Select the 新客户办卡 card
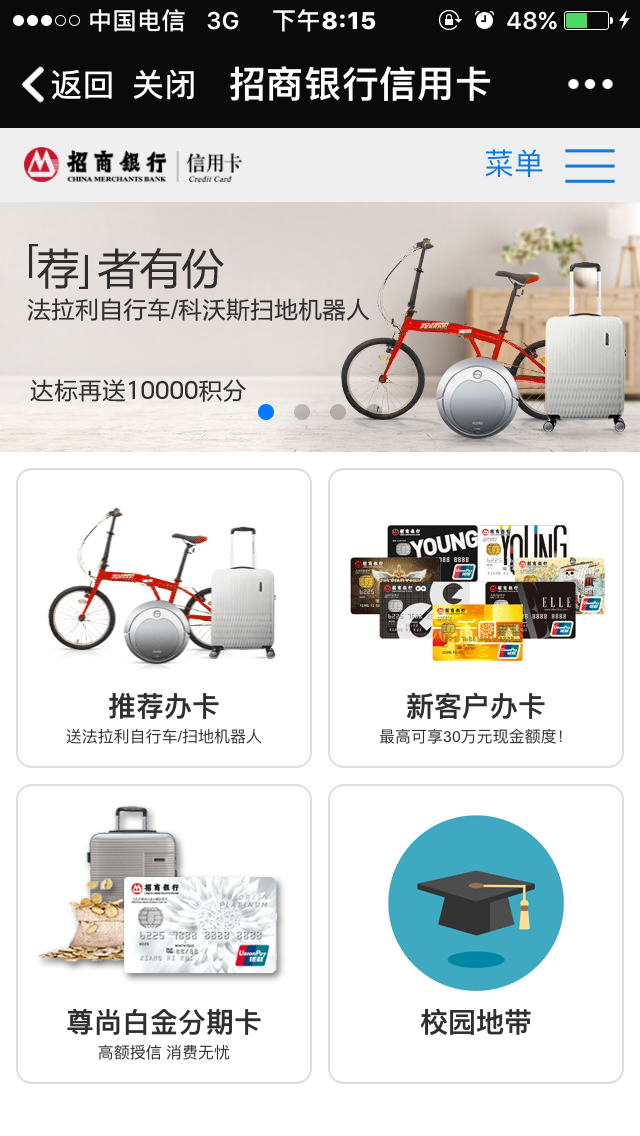This screenshot has height=1136, width=640. pos(476,618)
